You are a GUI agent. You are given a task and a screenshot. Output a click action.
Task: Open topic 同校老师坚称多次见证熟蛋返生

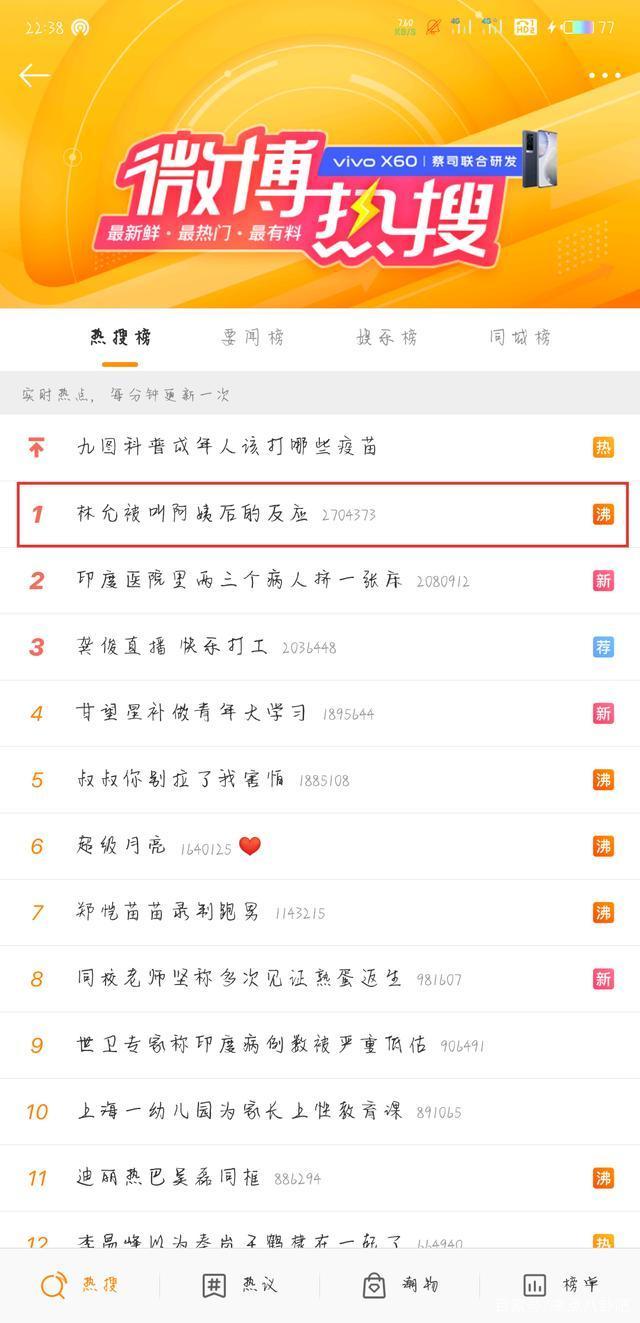[240, 979]
